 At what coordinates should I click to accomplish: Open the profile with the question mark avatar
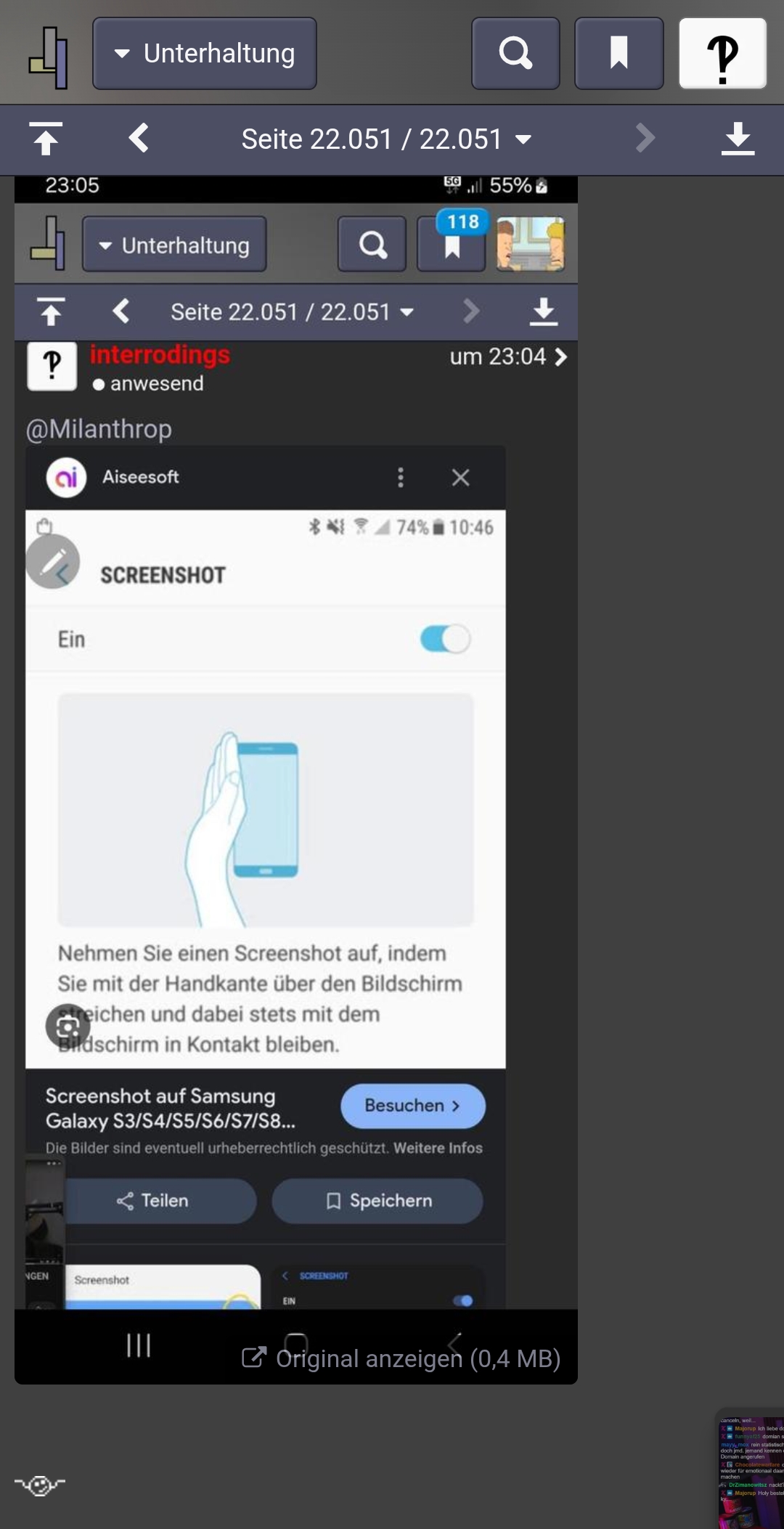pyautogui.click(x=722, y=54)
